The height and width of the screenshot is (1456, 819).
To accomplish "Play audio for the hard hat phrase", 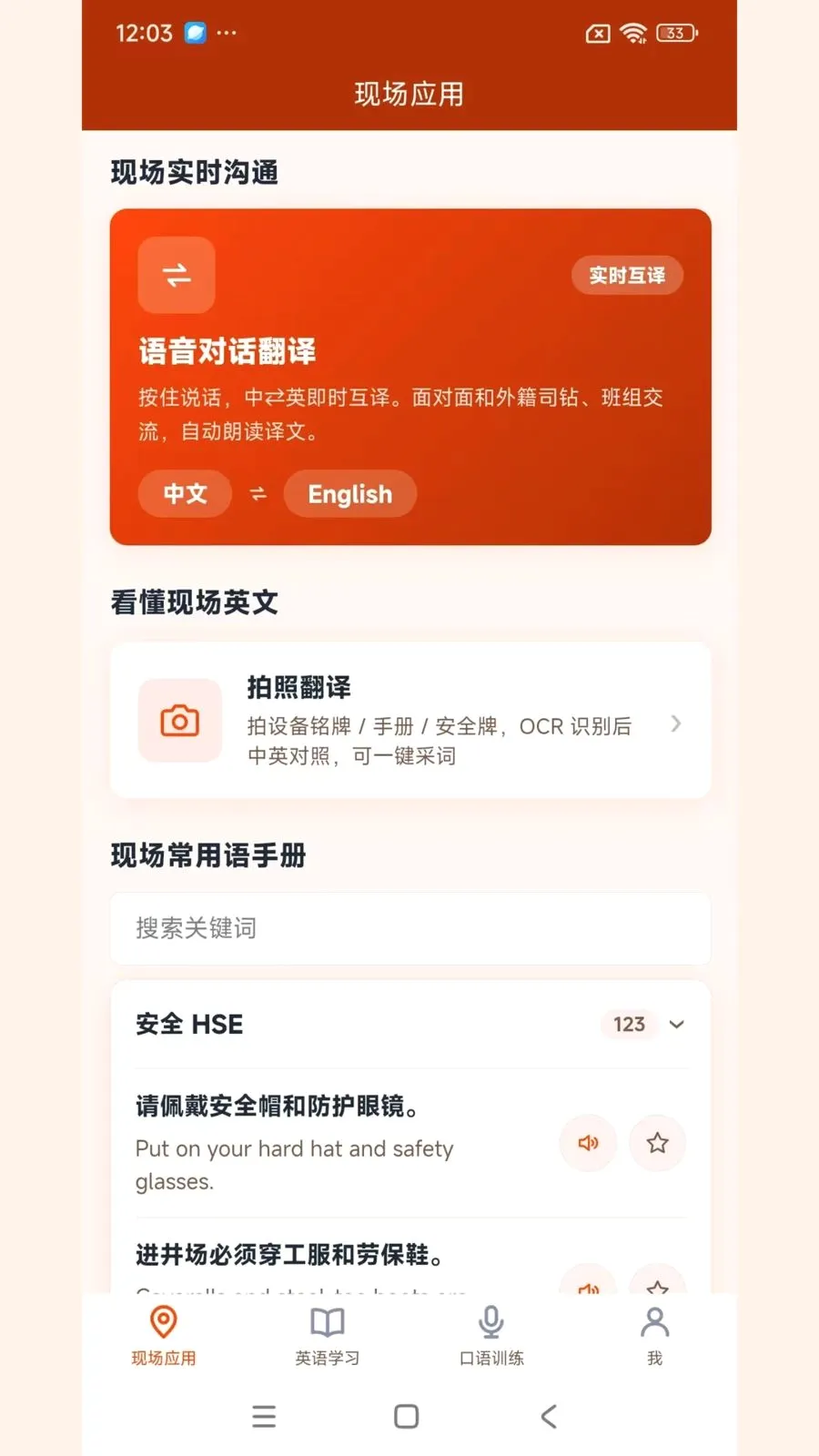I will 588,1143.
